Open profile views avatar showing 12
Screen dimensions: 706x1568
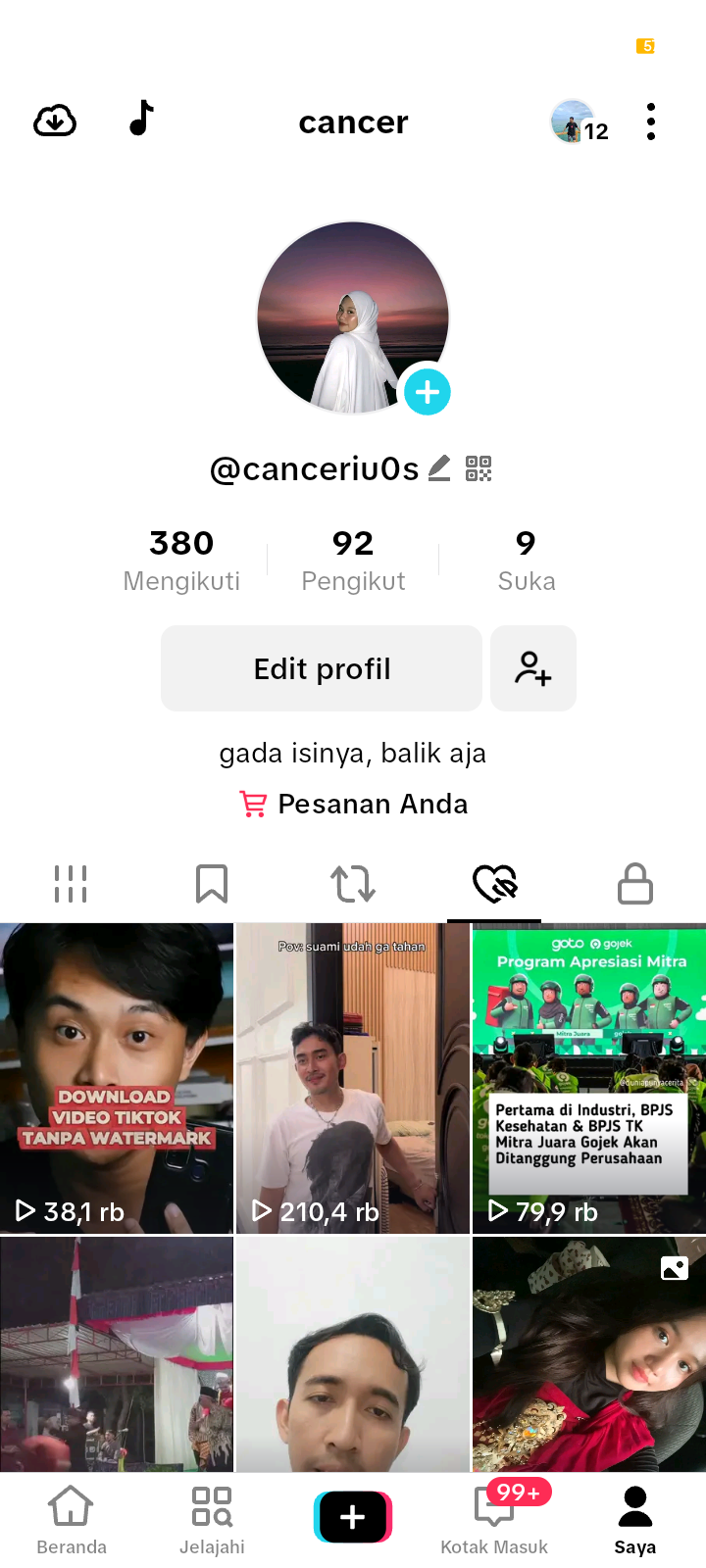click(x=579, y=123)
